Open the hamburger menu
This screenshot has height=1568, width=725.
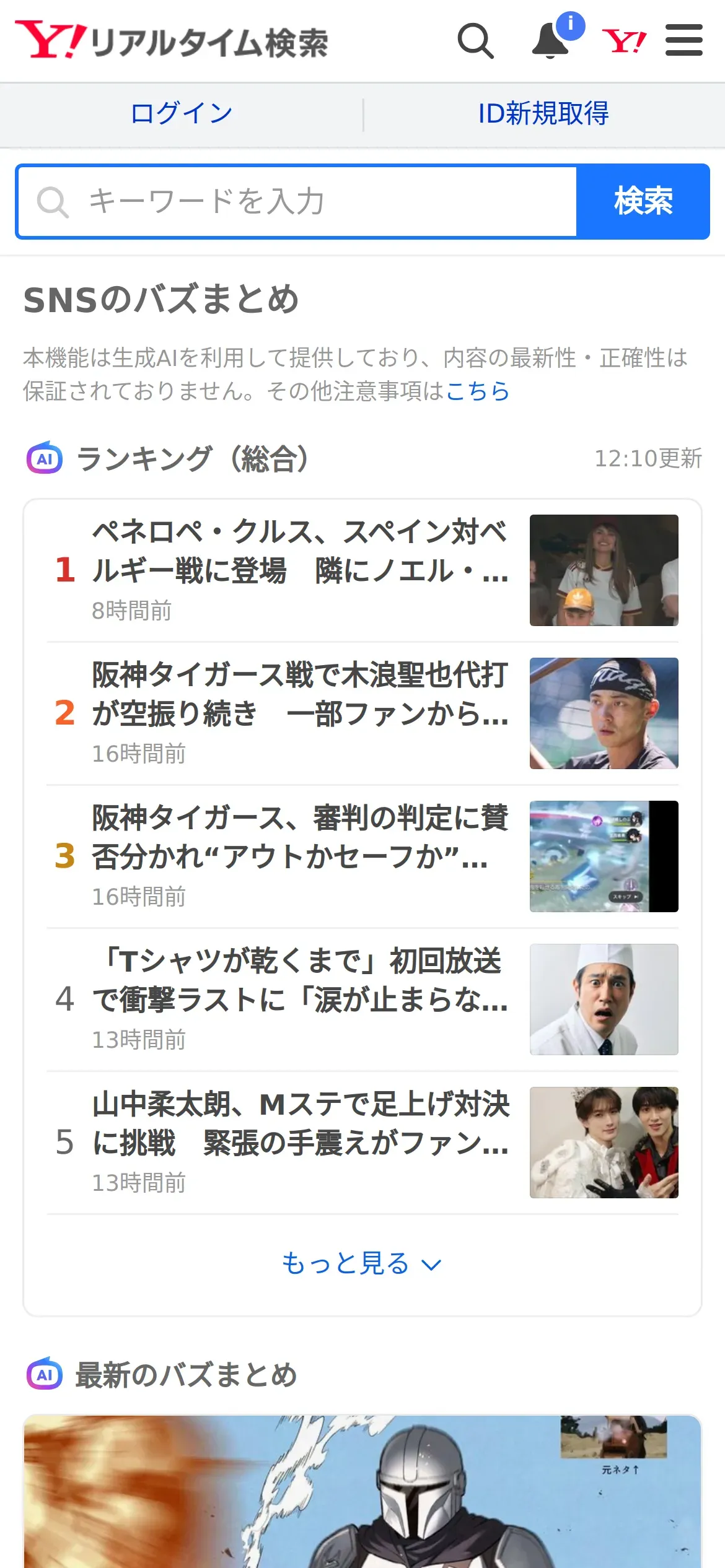coord(683,40)
